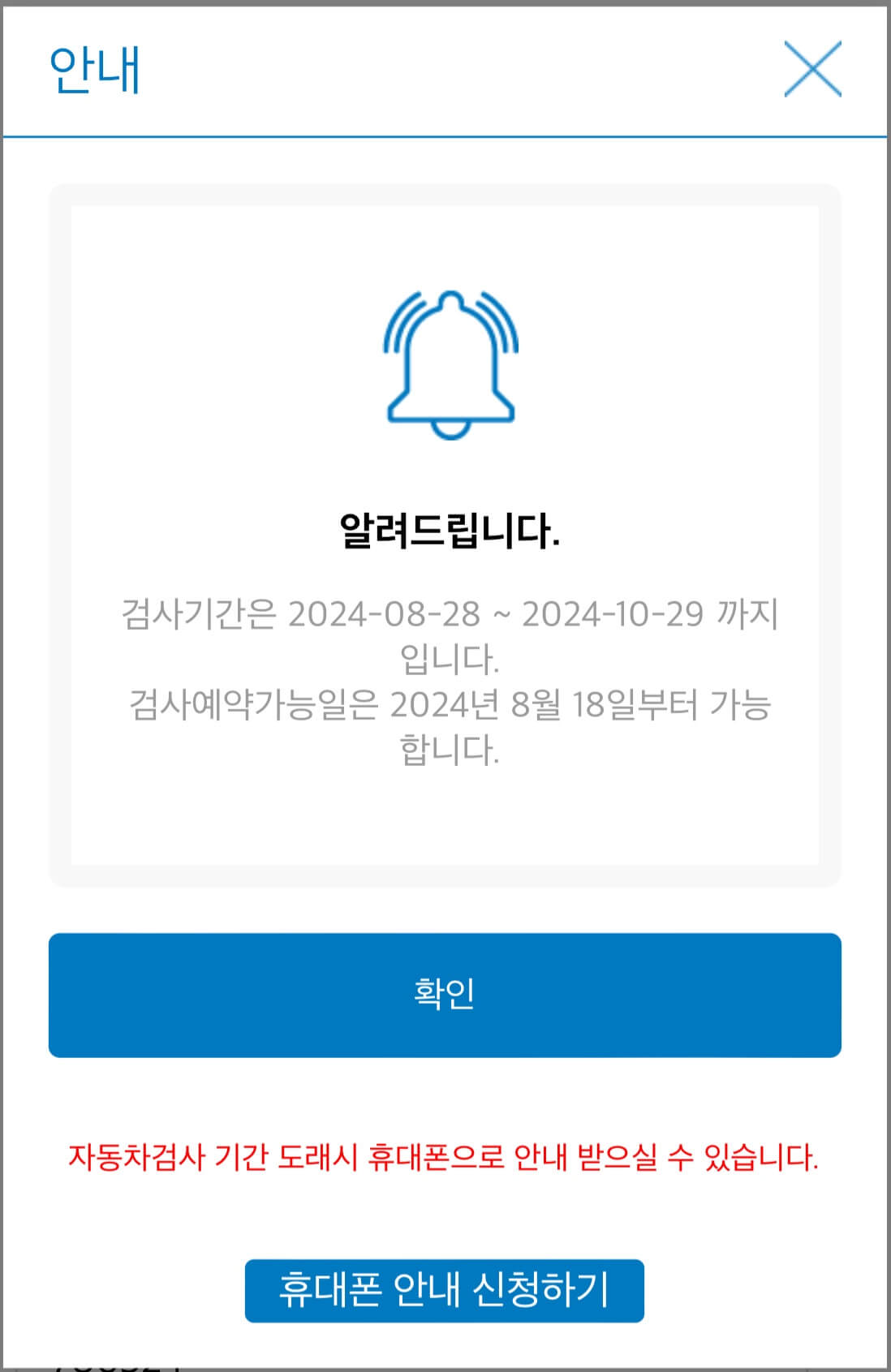Select the red phone notification notice text
Viewport: 891px width, 1372px height.
tap(444, 1158)
